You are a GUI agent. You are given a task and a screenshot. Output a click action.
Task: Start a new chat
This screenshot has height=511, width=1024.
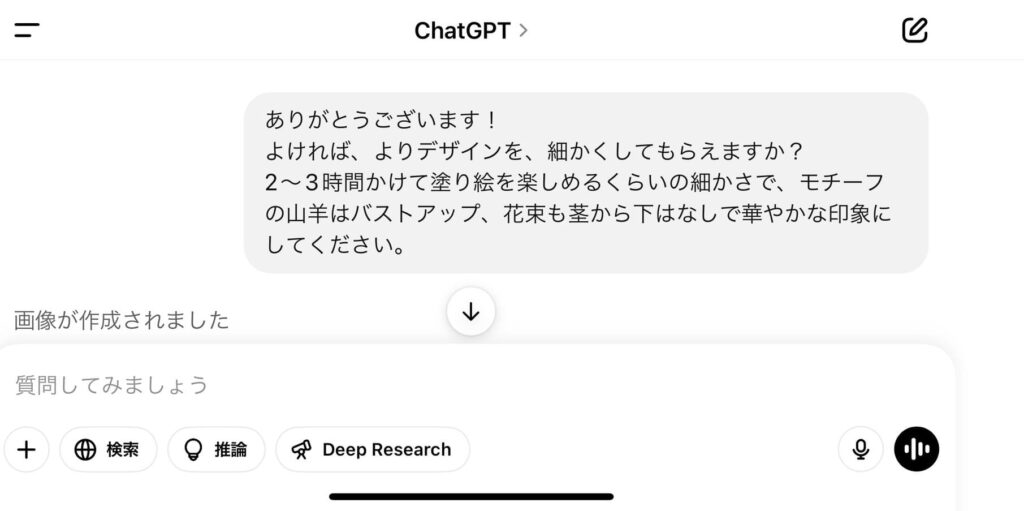pos(914,30)
